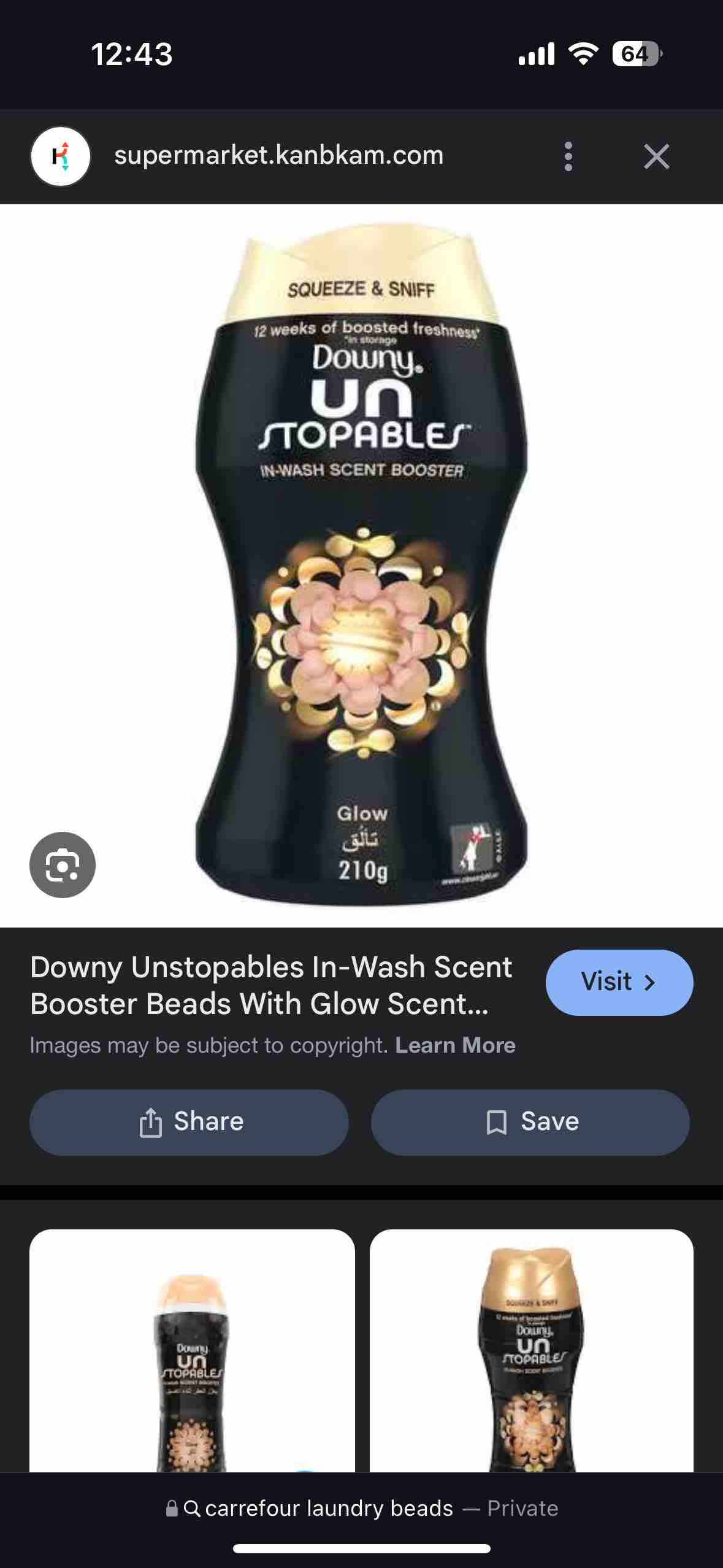Screen dimensions: 723x1568
Task: Open the related peach-cap Downy thumbnail
Action: (x=192, y=1350)
